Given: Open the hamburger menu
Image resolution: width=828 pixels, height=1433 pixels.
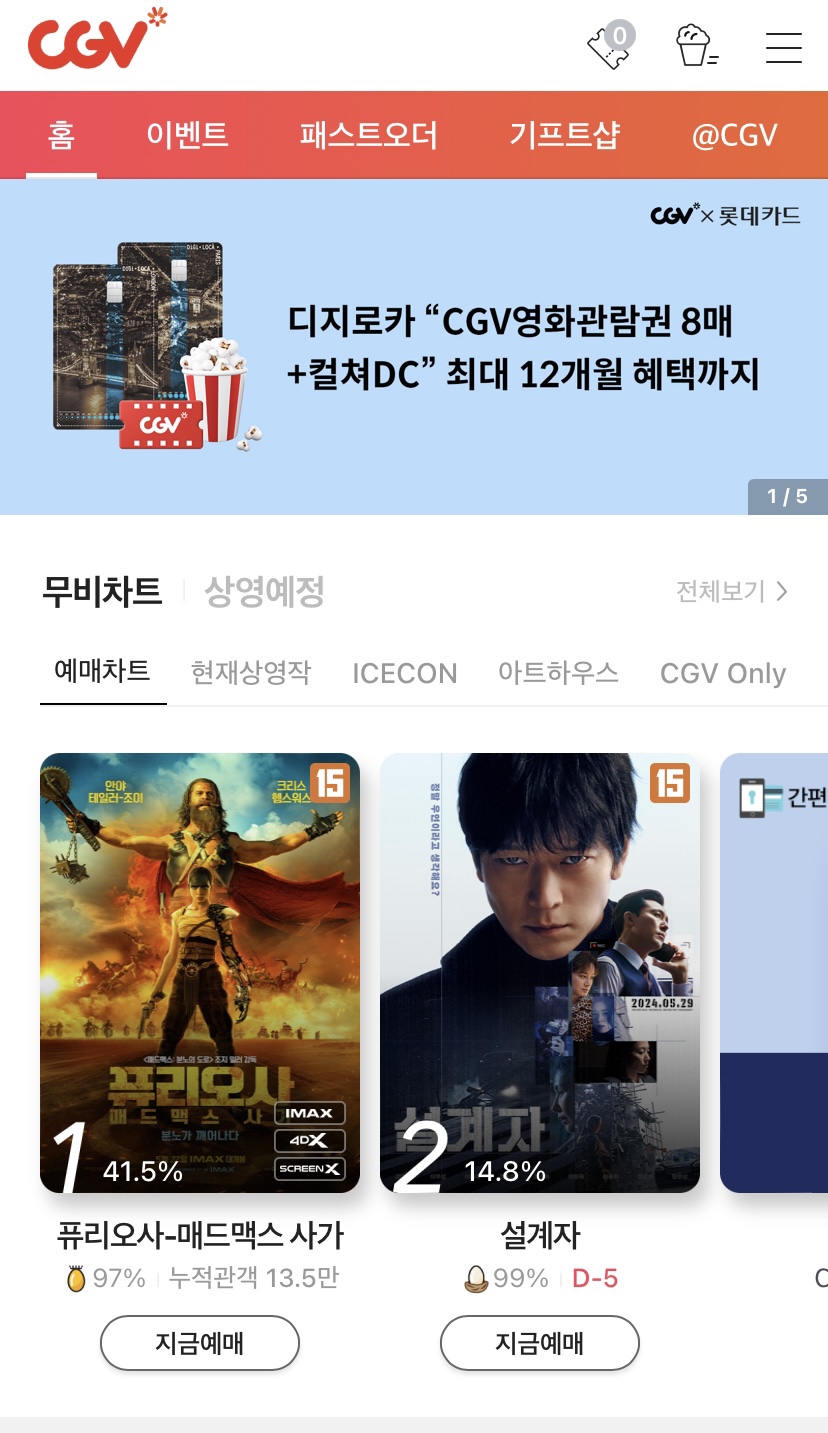Looking at the screenshot, I should pos(783,47).
